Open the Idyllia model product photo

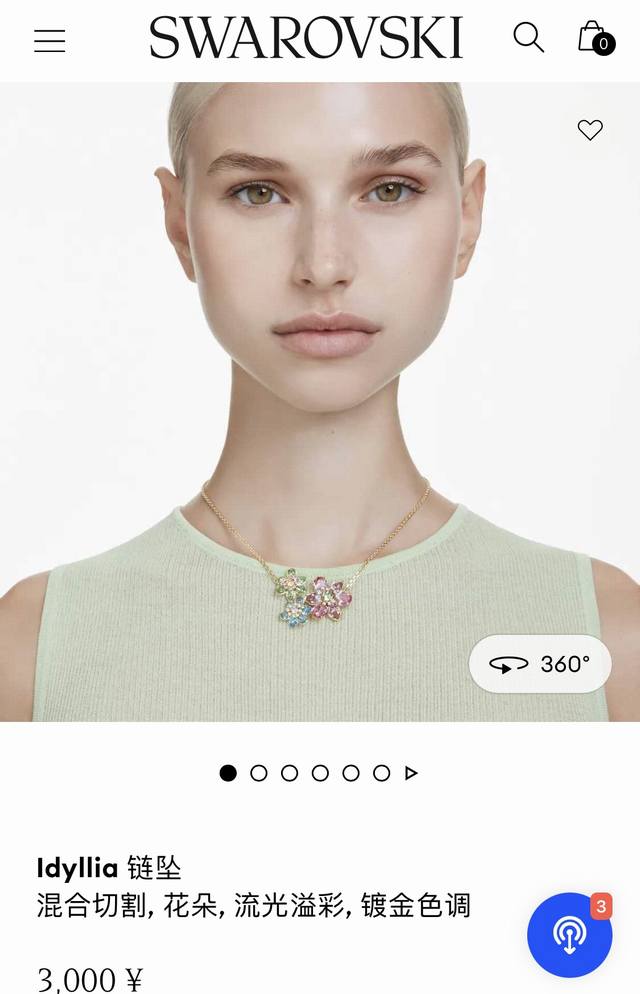(x=320, y=400)
